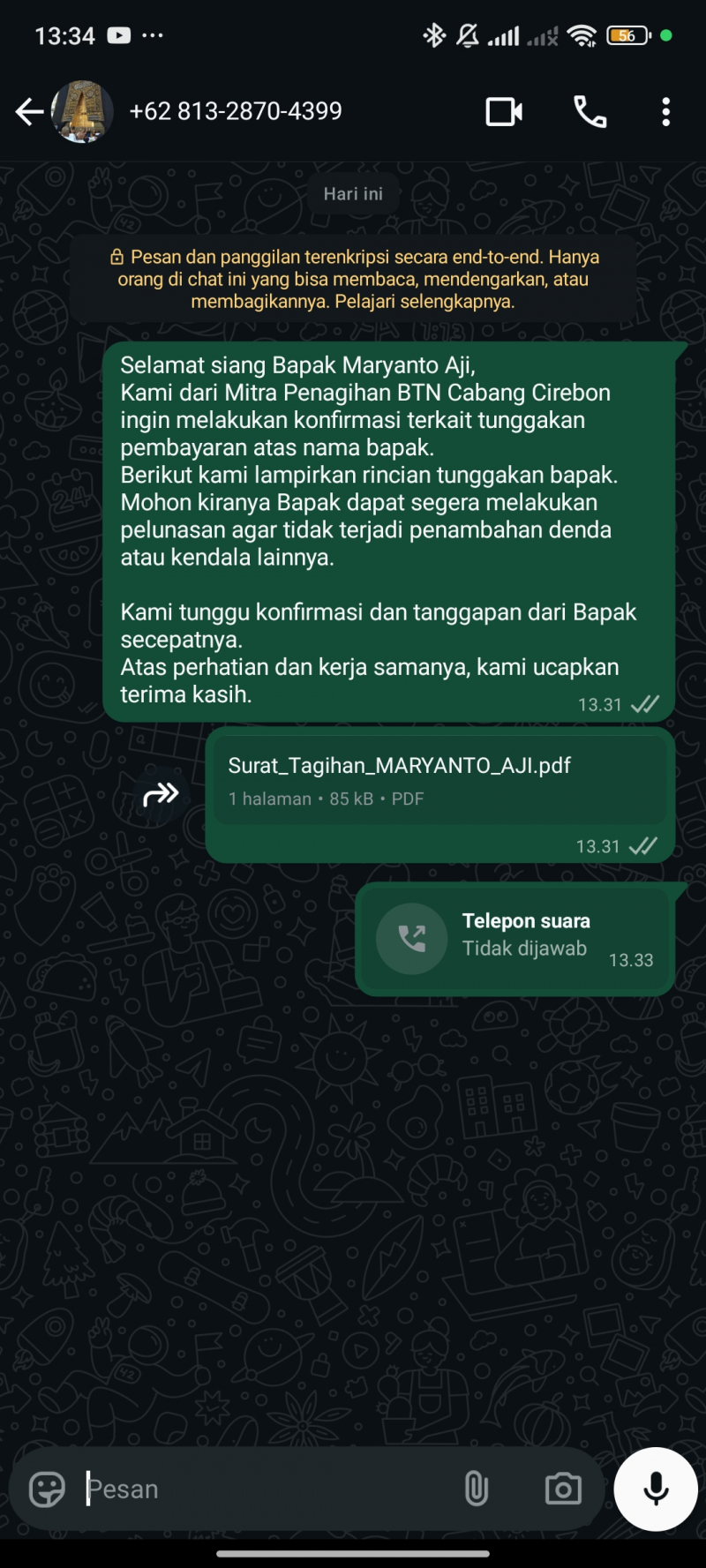Record a voice message with the microphone
The image size is (706, 1568).
tap(656, 1489)
